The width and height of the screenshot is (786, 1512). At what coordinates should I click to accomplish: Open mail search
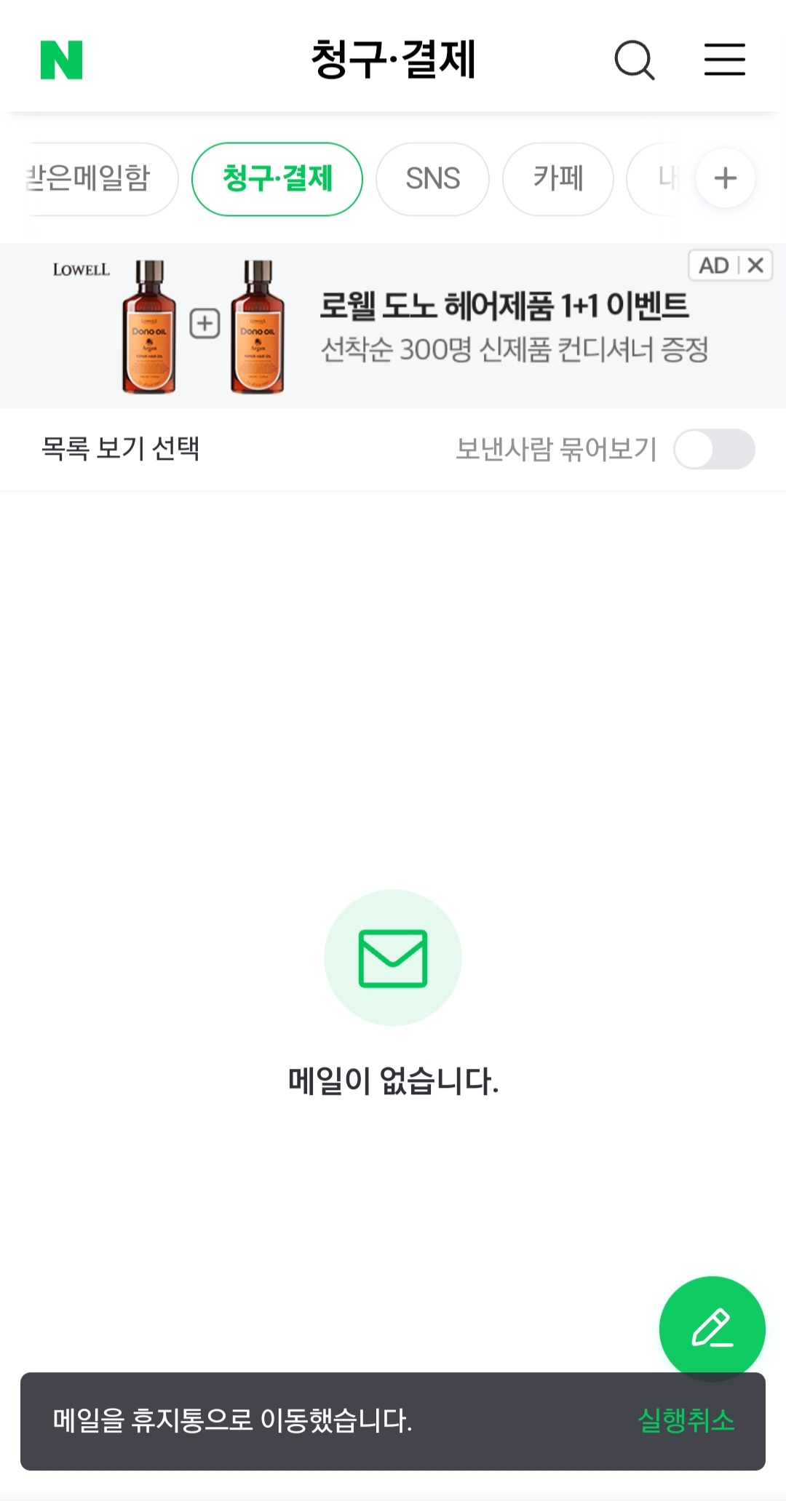[x=634, y=60]
